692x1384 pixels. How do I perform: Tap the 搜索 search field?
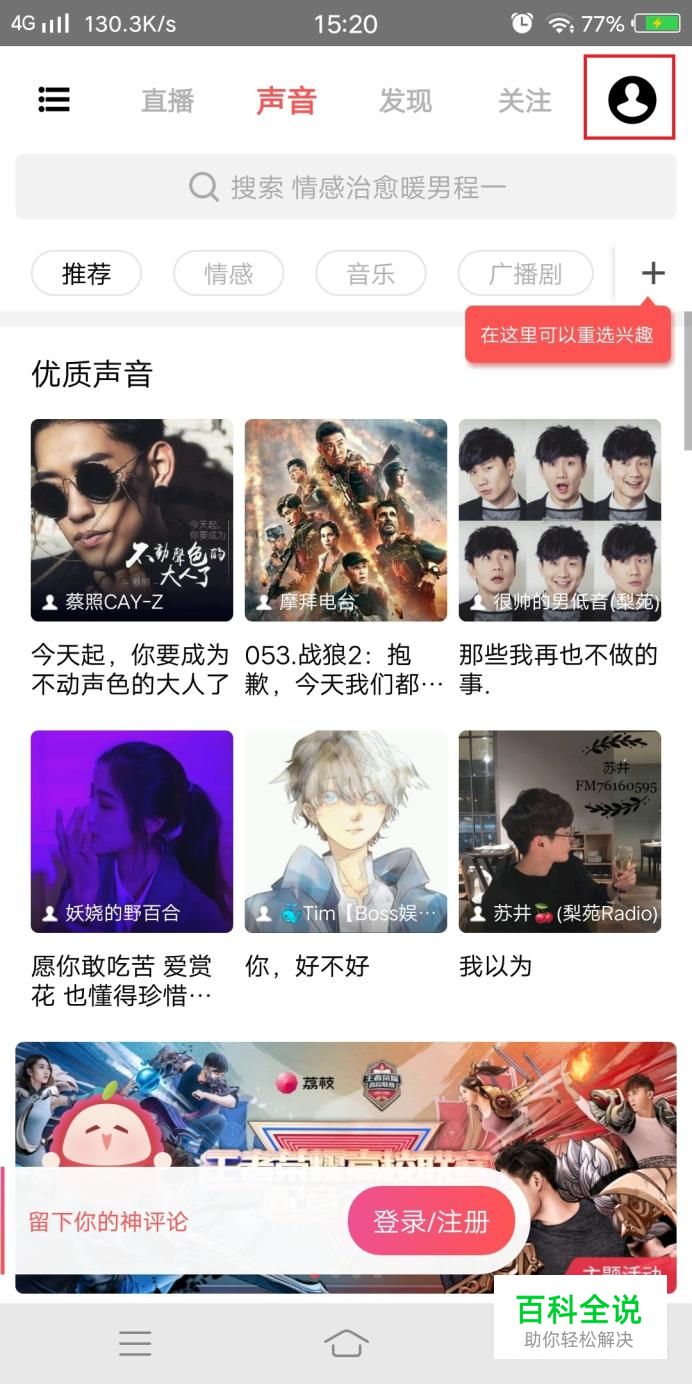(346, 187)
